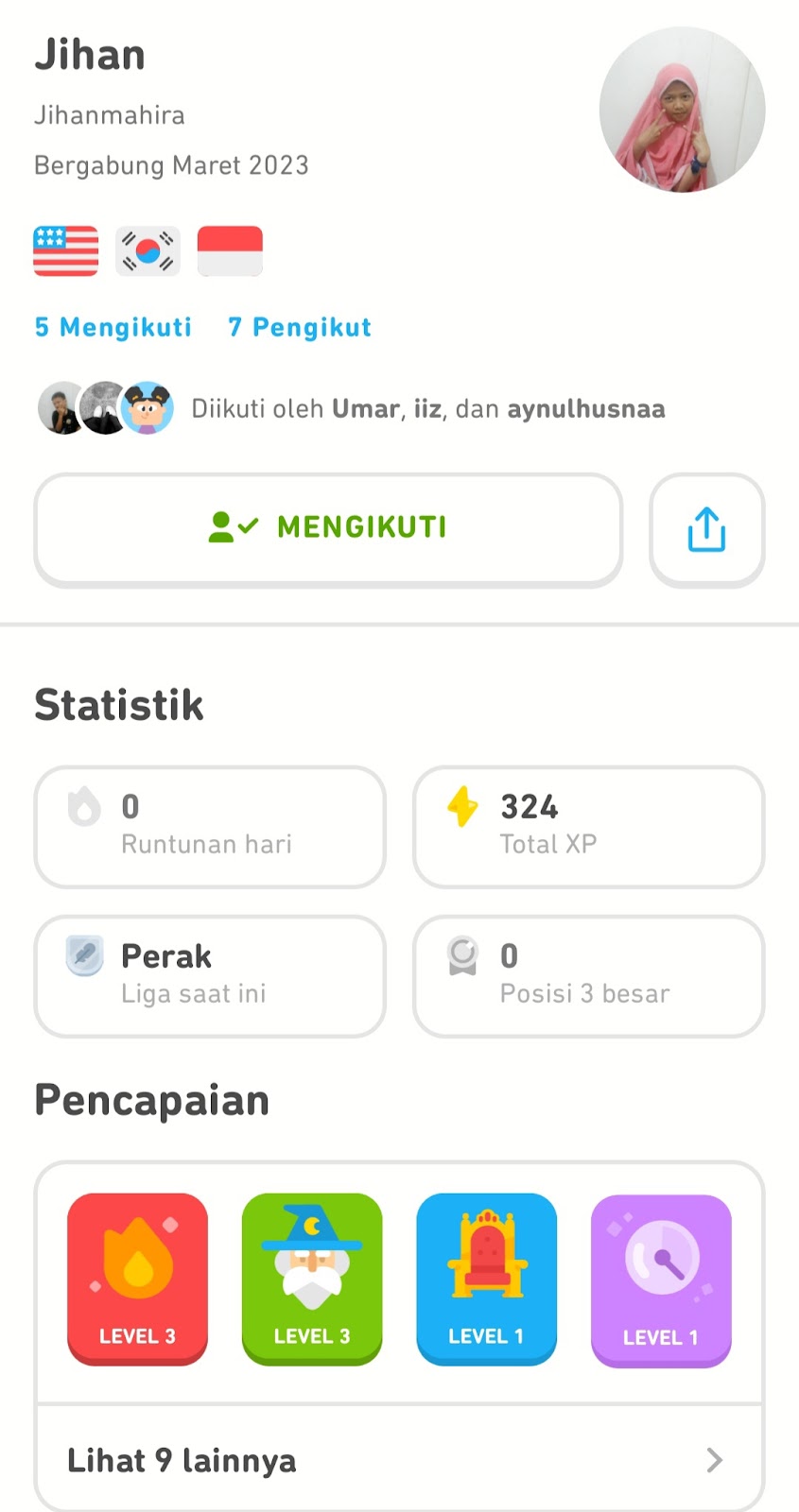Image resolution: width=799 pixels, height=1512 pixels.
Task: View Jihan's profile picture
Action: [682, 110]
